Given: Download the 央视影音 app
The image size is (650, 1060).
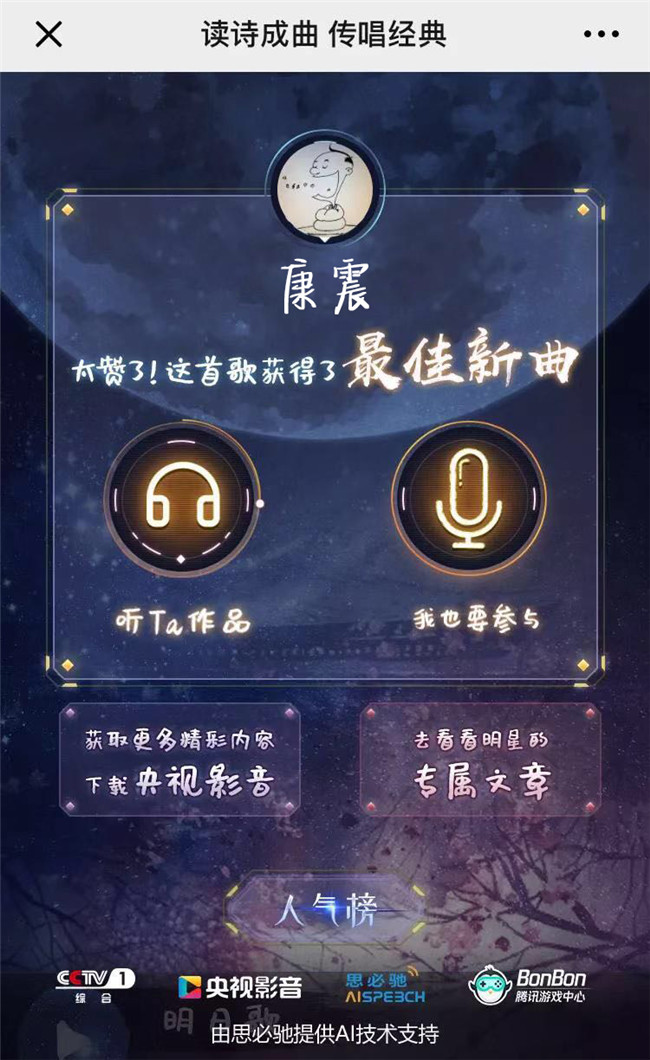Looking at the screenshot, I should point(180,760).
